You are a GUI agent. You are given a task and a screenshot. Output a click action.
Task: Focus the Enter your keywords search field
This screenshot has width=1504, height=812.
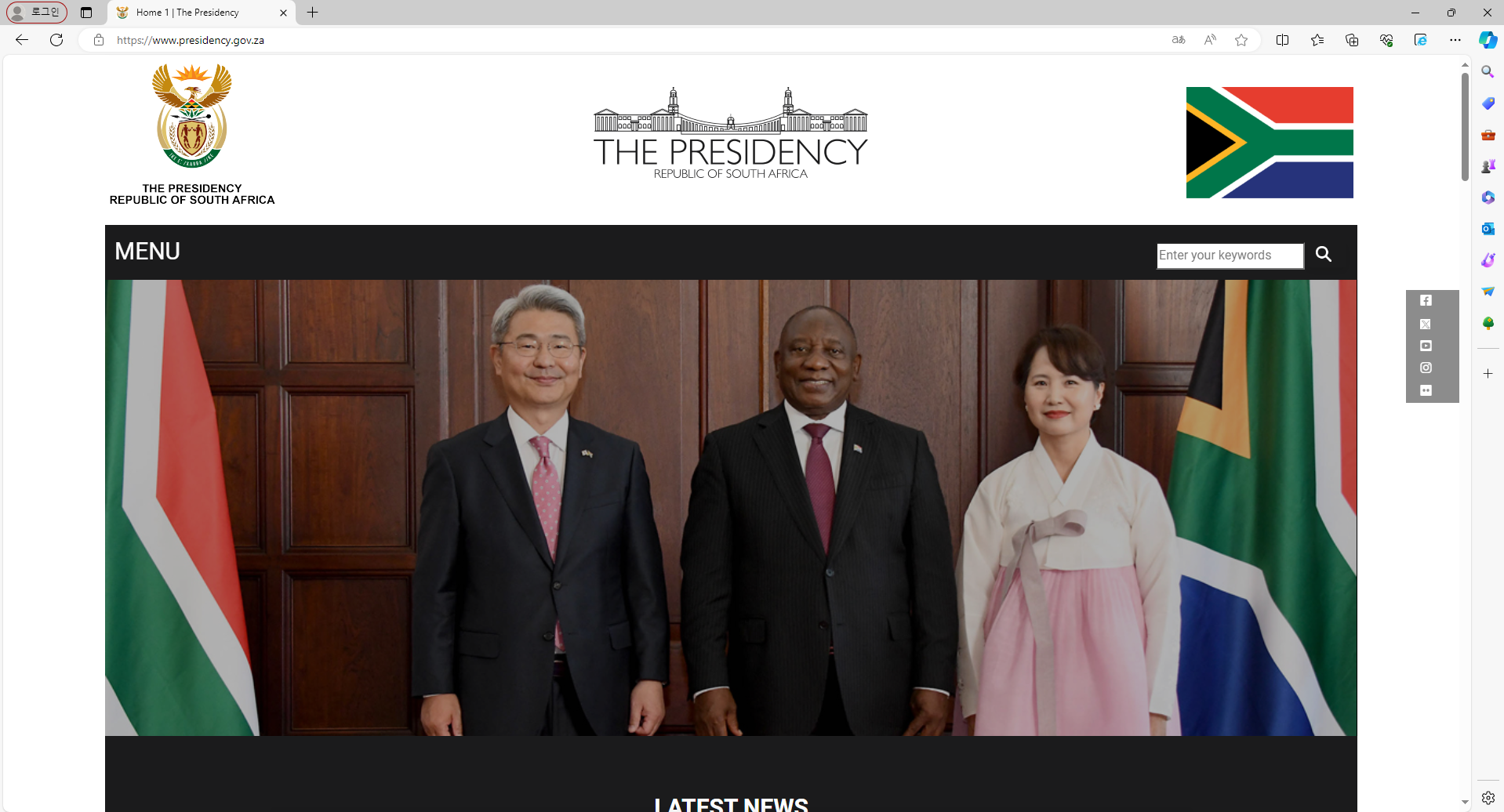click(x=1229, y=256)
